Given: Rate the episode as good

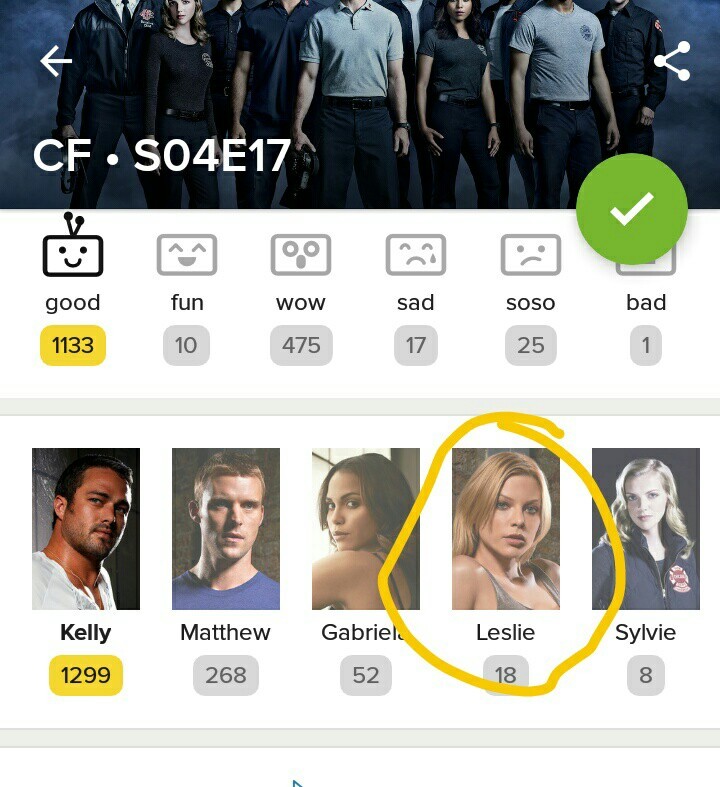Looking at the screenshot, I should [x=73, y=255].
